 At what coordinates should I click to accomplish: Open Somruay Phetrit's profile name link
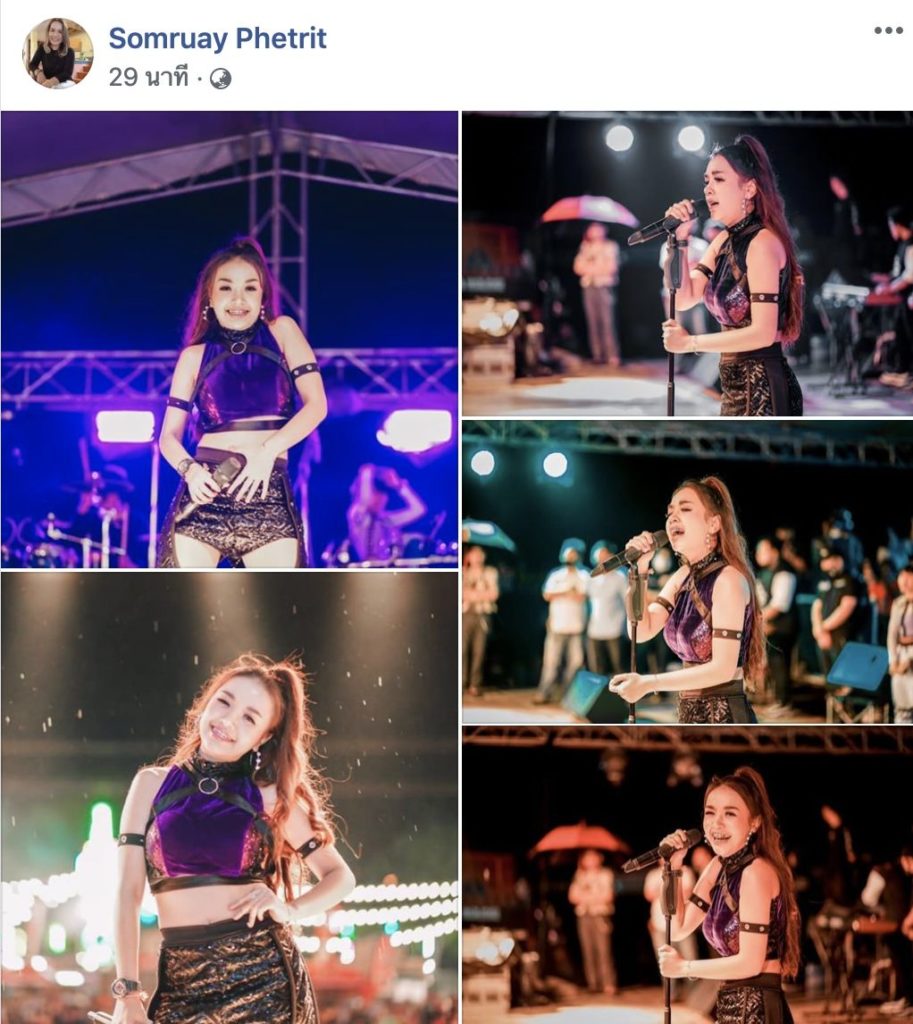coord(217,39)
